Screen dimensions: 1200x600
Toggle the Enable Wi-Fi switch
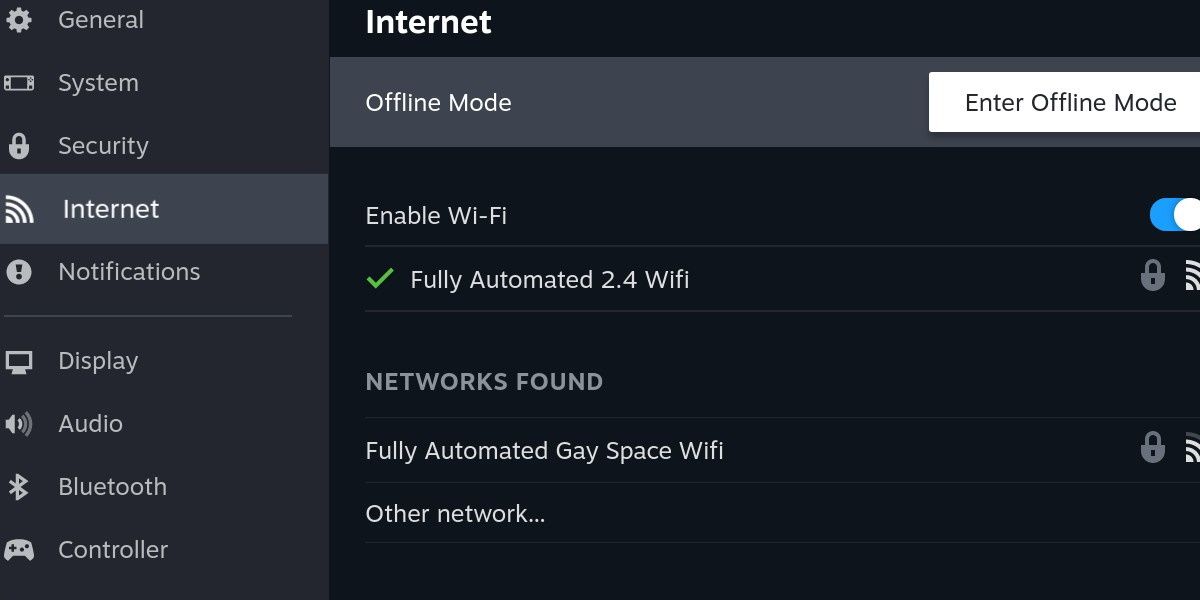[1176, 215]
